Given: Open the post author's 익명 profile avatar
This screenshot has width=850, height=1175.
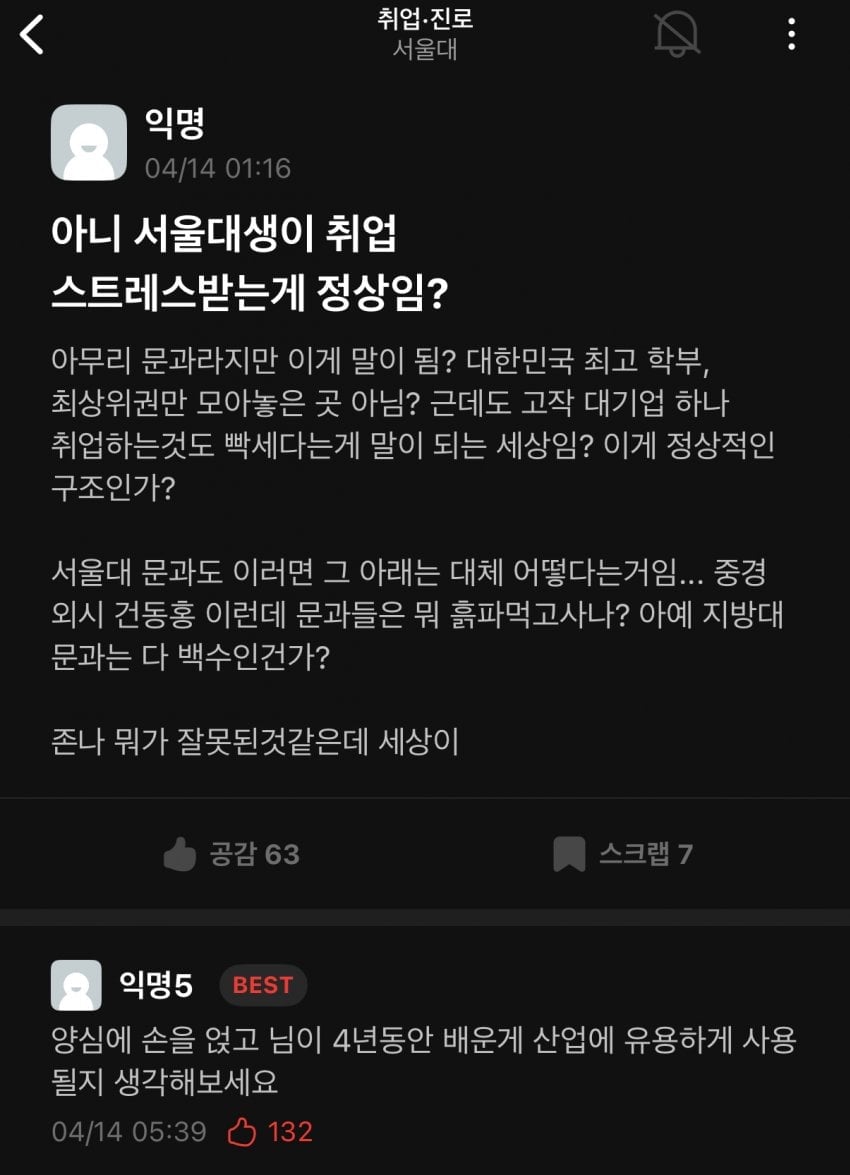Looking at the screenshot, I should (x=89, y=143).
